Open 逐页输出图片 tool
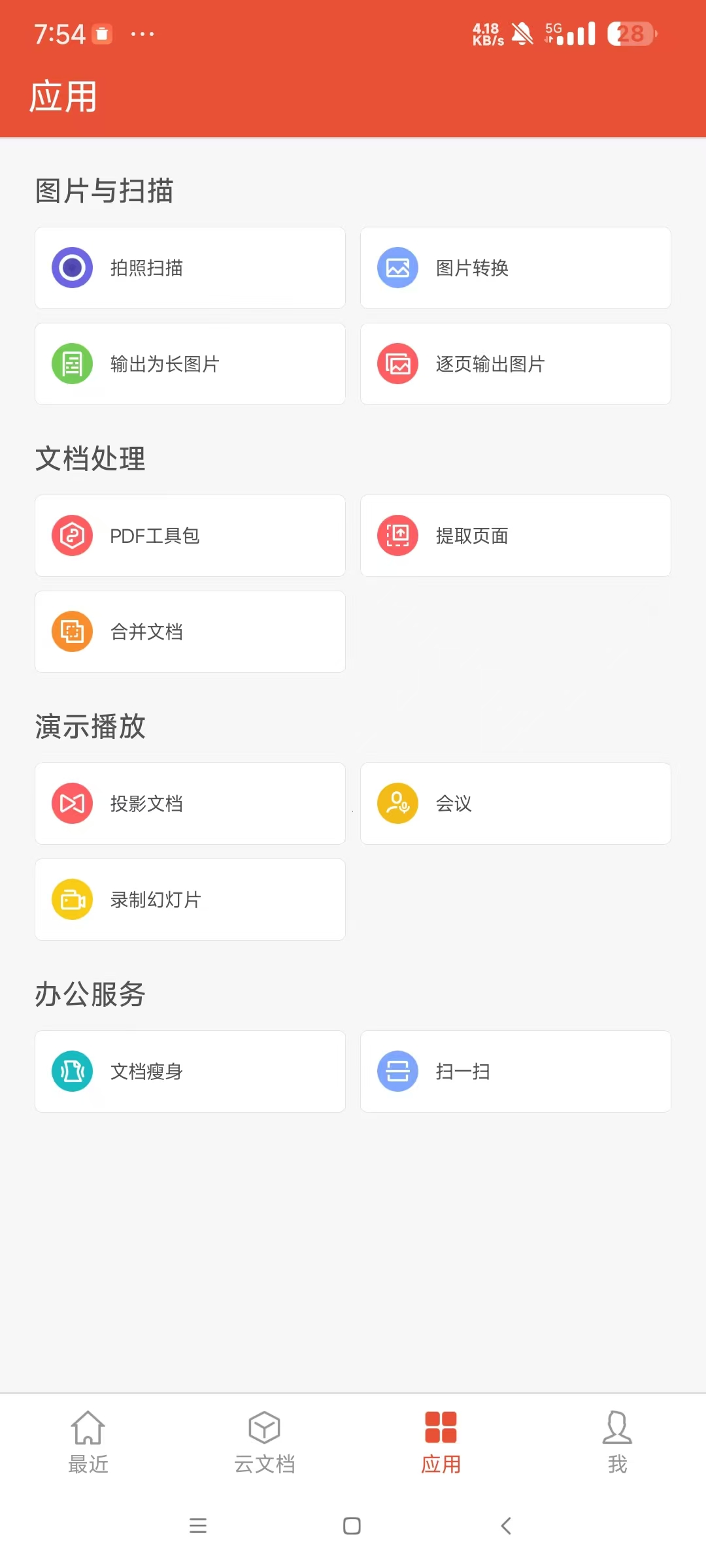Image resolution: width=706 pixels, height=1568 pixels. point(515,364)
